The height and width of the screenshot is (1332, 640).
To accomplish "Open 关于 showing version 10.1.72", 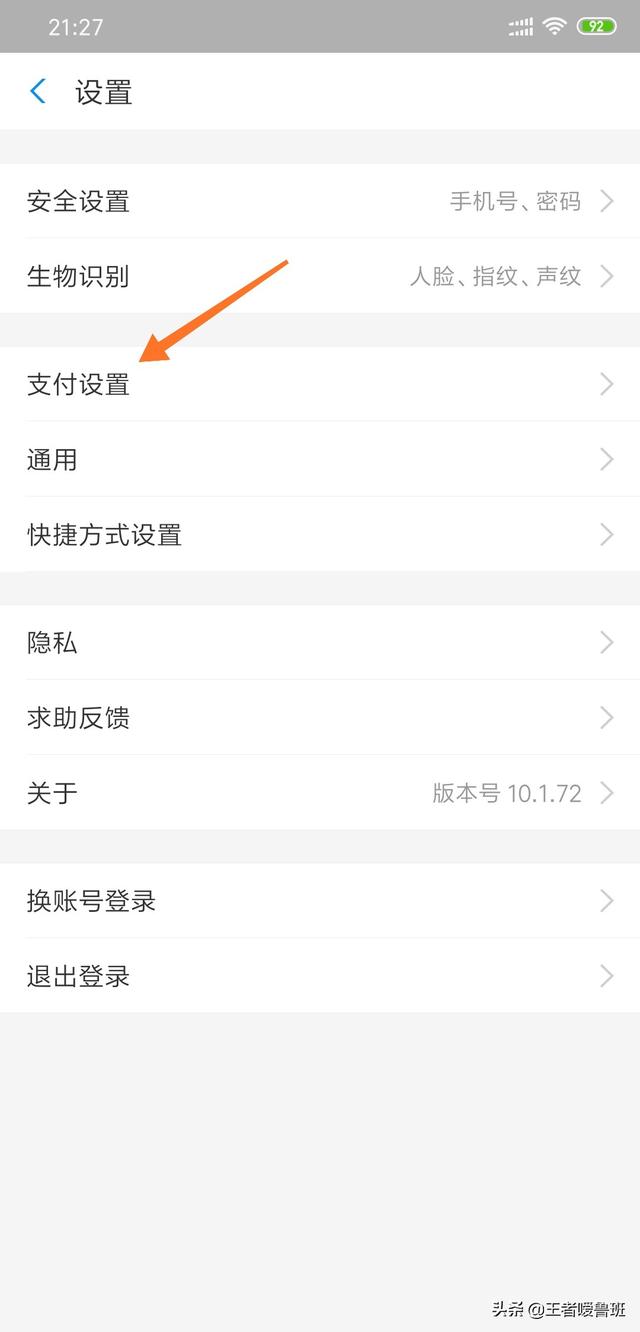I will [320, 793].
